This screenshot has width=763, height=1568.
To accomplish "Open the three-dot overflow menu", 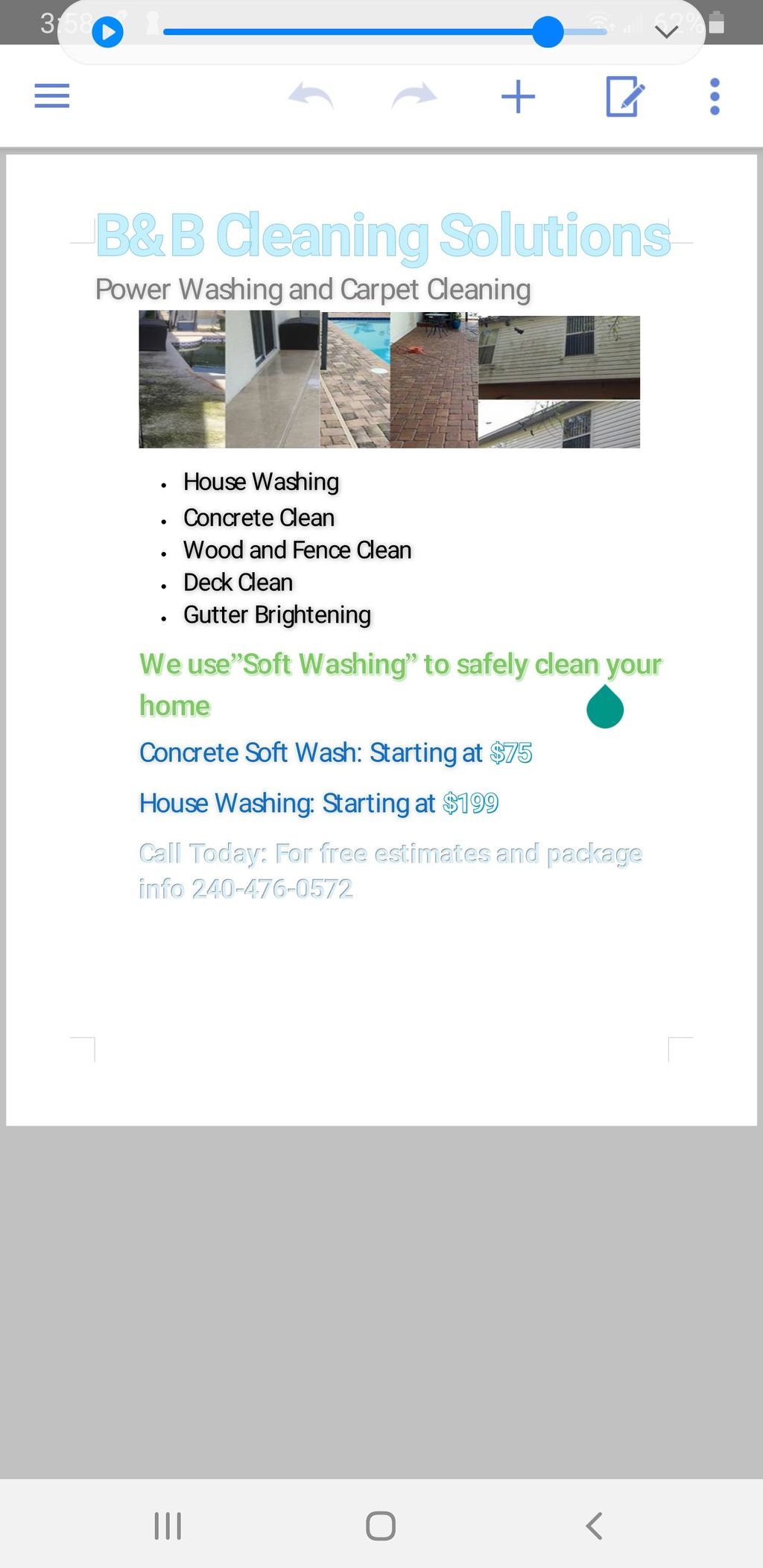I will pyautogui.click(x=715, y=97).
